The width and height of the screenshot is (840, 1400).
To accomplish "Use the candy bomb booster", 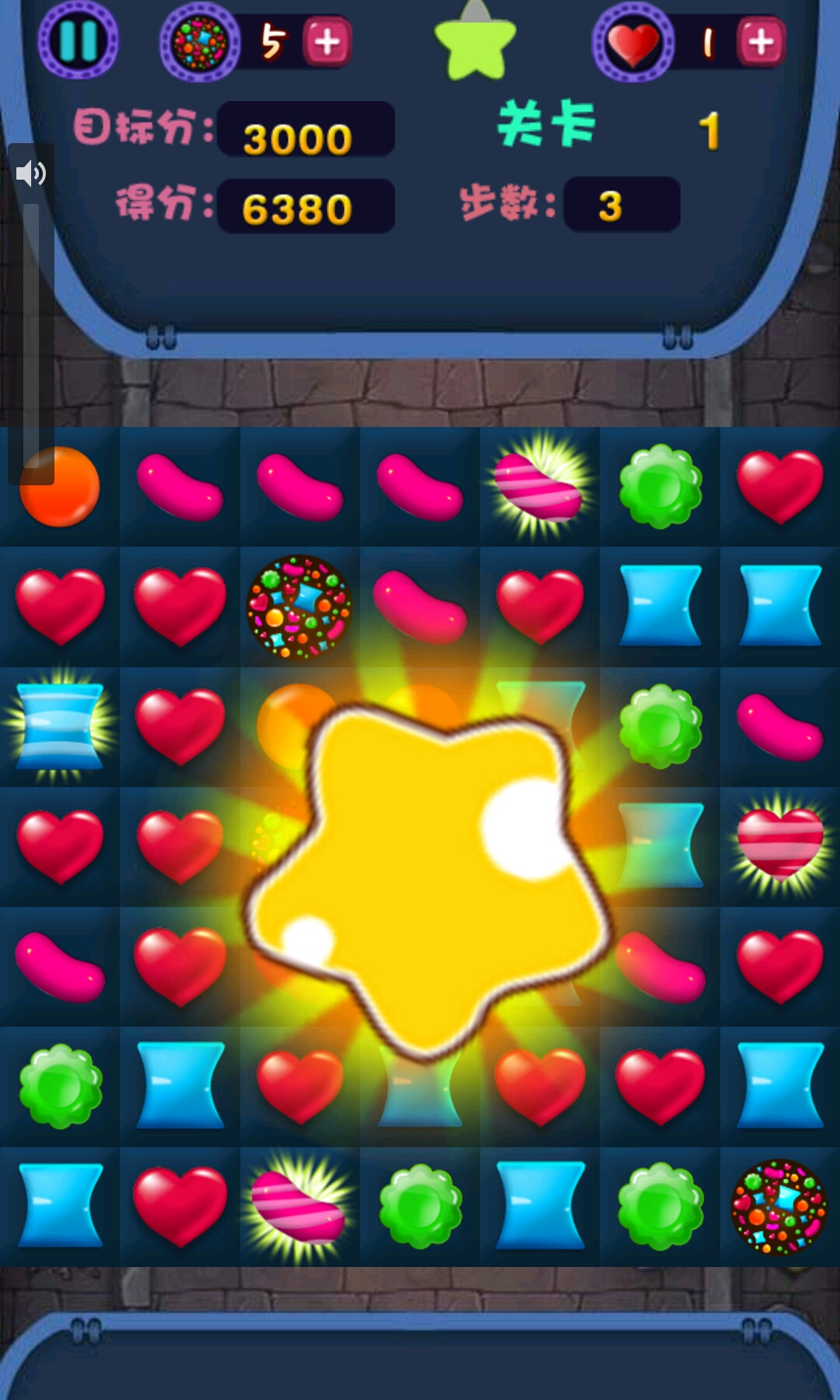I will 200,43.
